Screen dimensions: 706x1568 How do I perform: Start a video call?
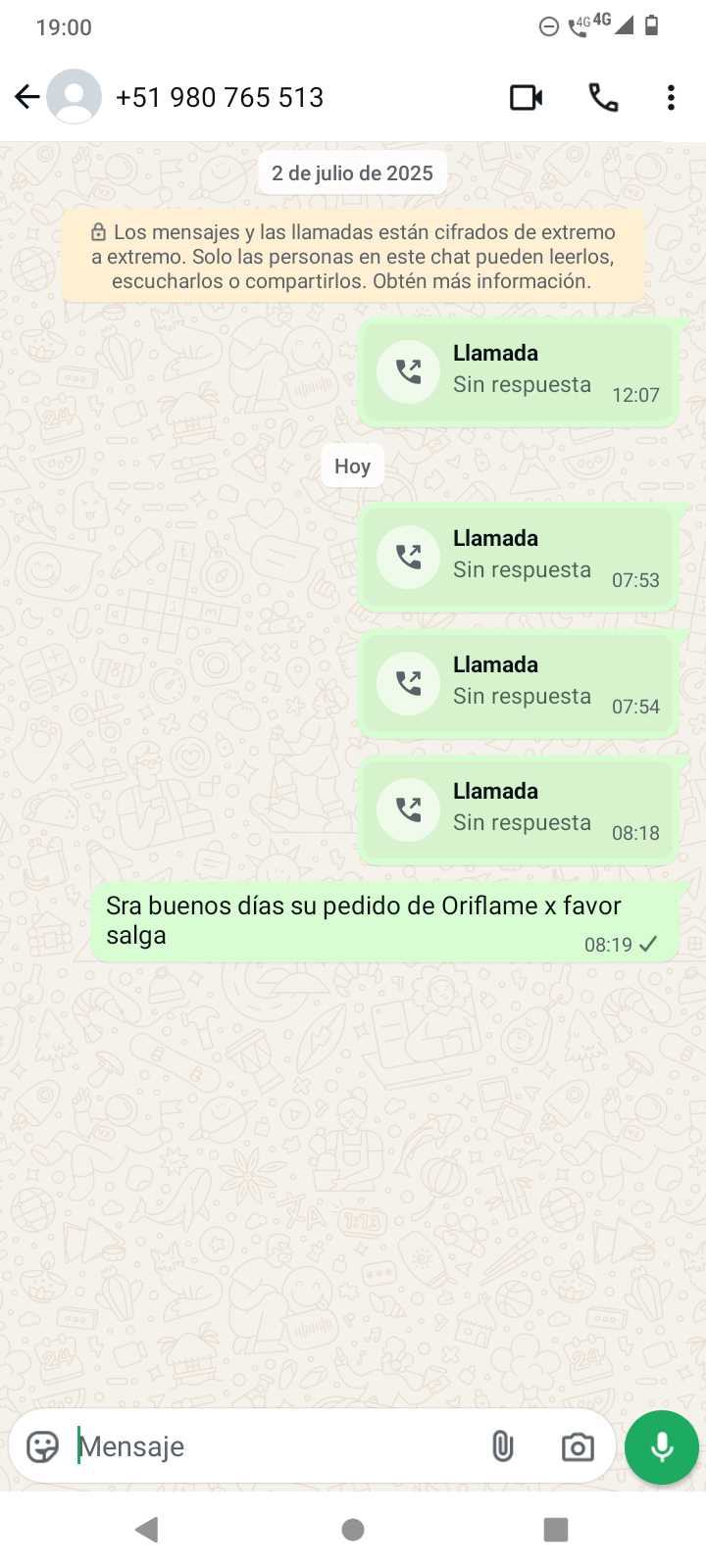point(527,98)
